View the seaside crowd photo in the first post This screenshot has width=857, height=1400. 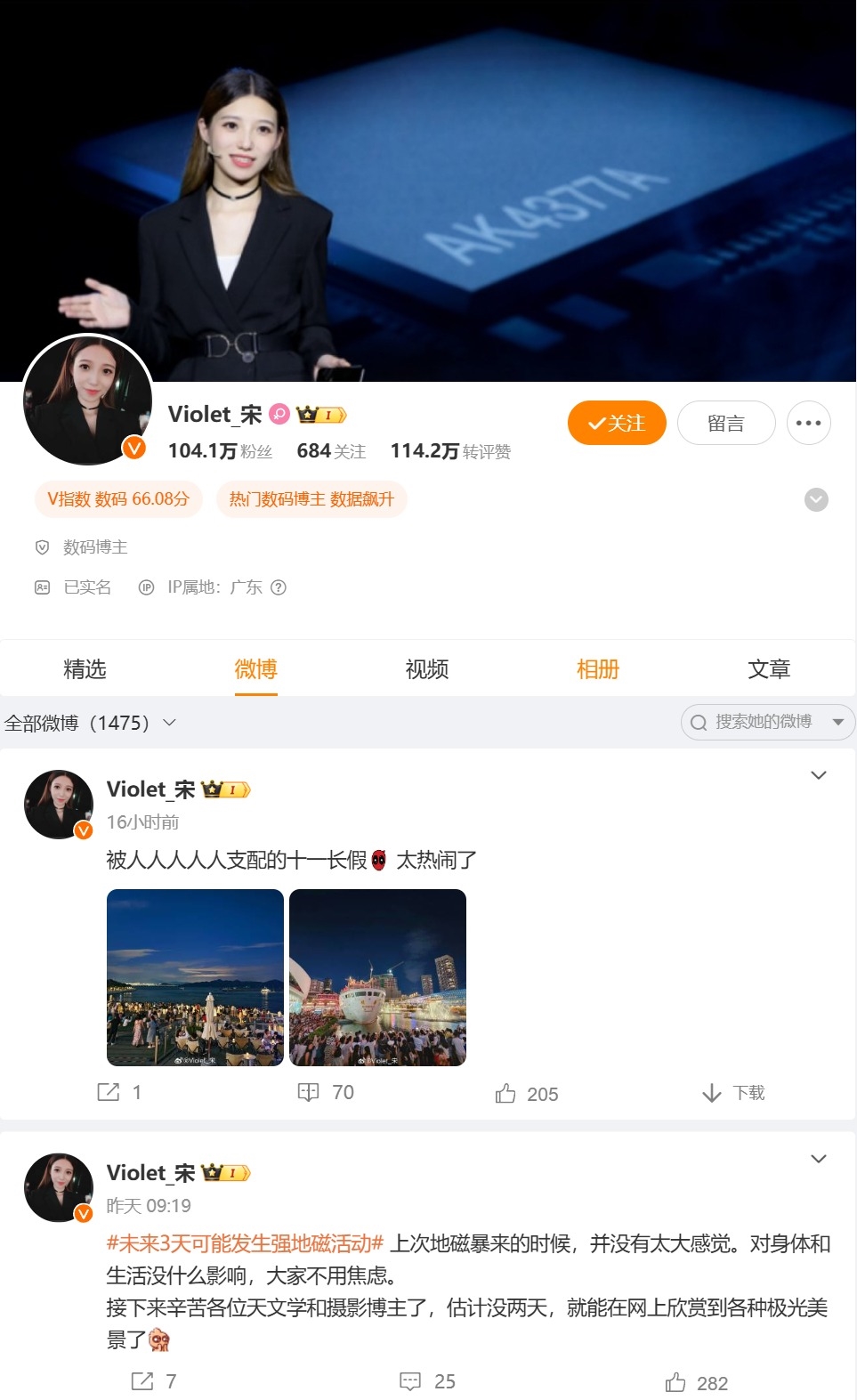coord(195,977)
